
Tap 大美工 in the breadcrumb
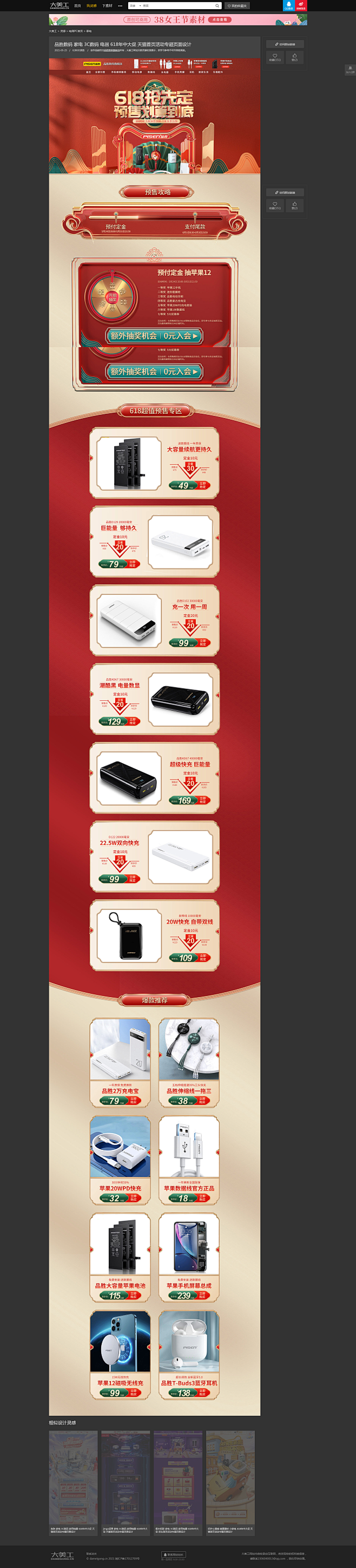tap(52, 31)
